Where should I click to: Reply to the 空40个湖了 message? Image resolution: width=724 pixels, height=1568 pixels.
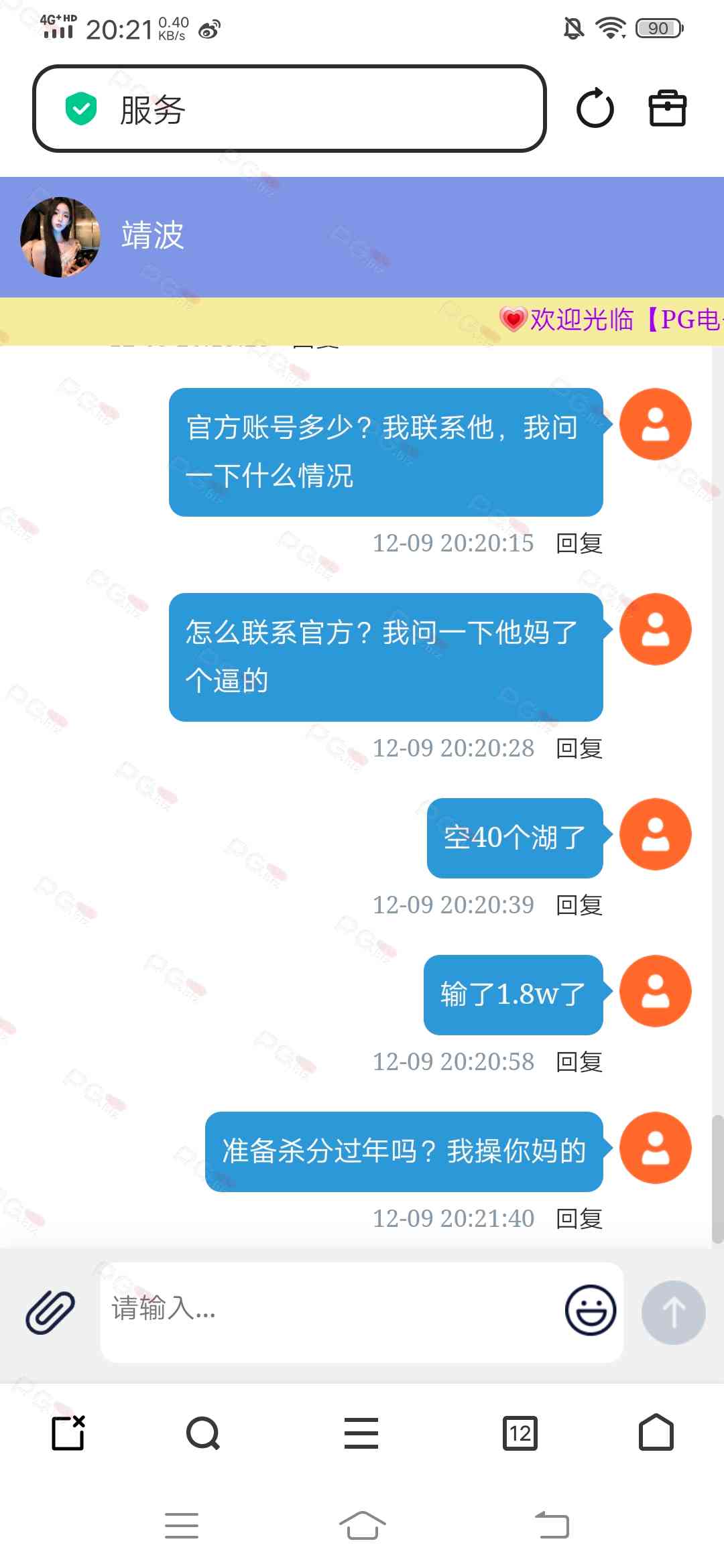579,905
